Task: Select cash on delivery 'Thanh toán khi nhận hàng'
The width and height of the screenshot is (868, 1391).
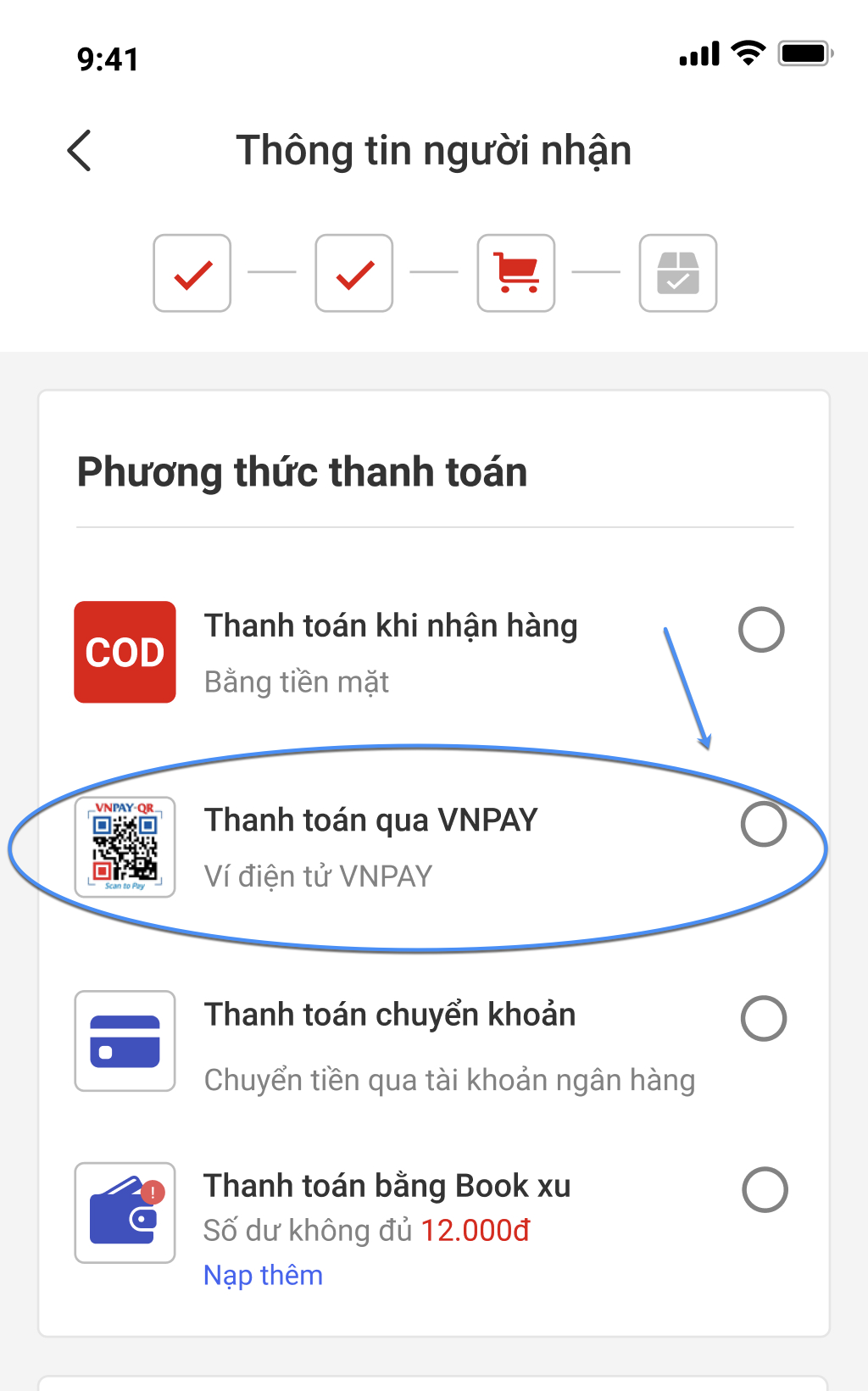Action: [760, 630]
